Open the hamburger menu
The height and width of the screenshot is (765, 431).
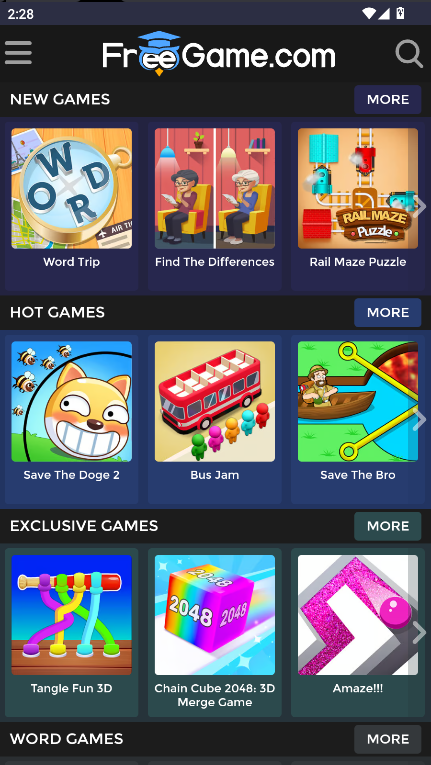click(x=18, y=53)
